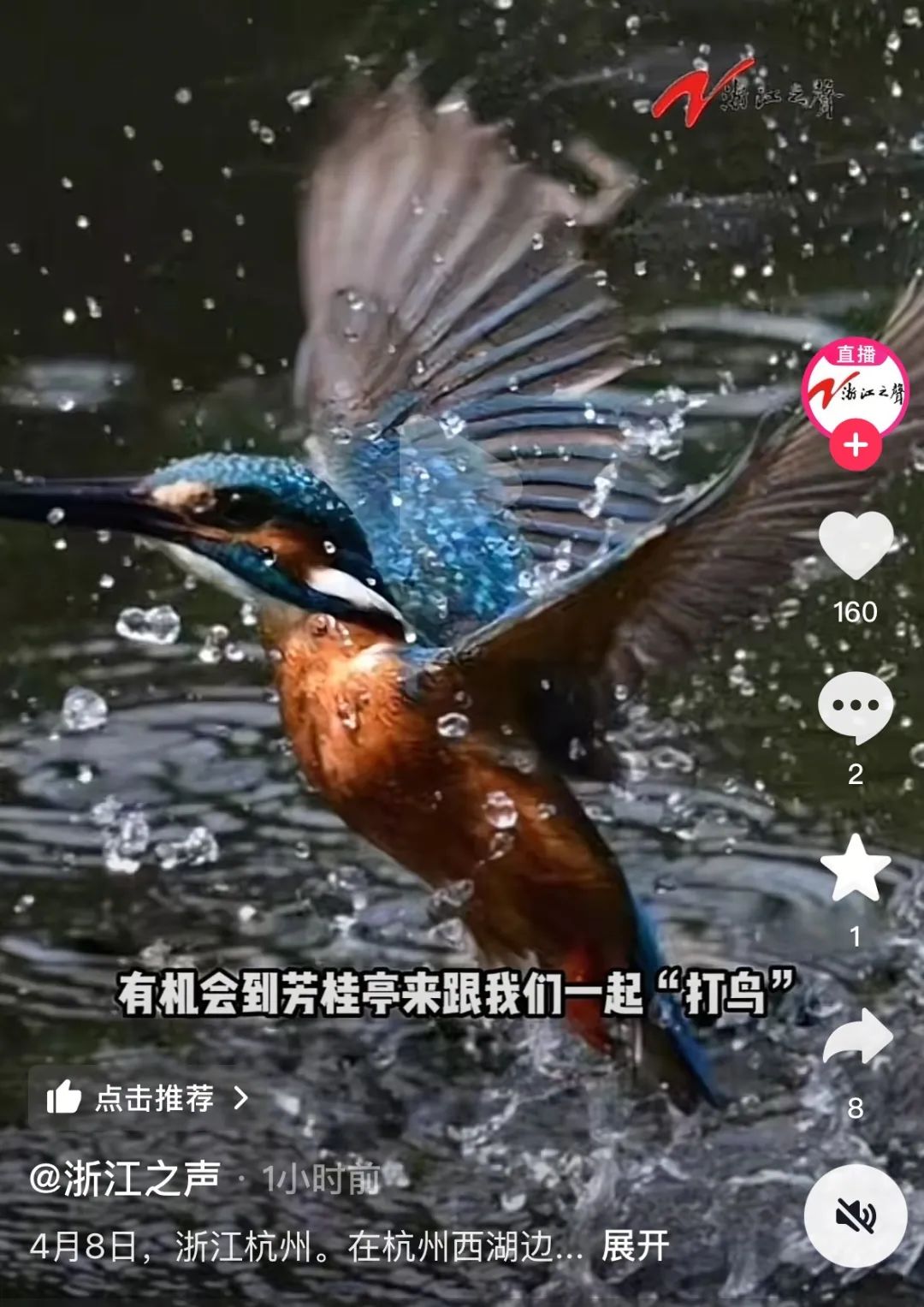This screenshot has width=924, height=1307.
Task: Open 浙江之声 live avatar
Action: [855, 389]
